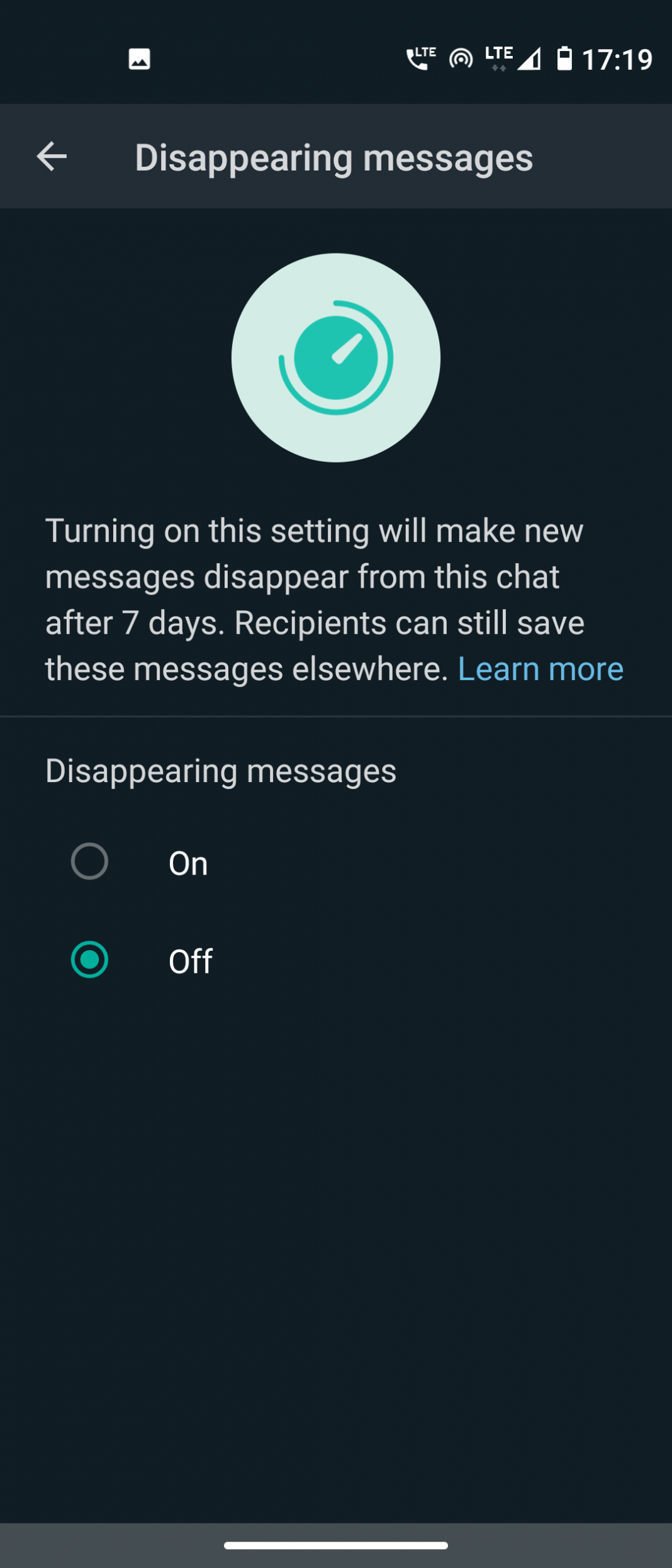Tap the hotspot icon in the status bar
Image resolution: width=672 pixels, height=1568 pixels.
click(460, 60)
